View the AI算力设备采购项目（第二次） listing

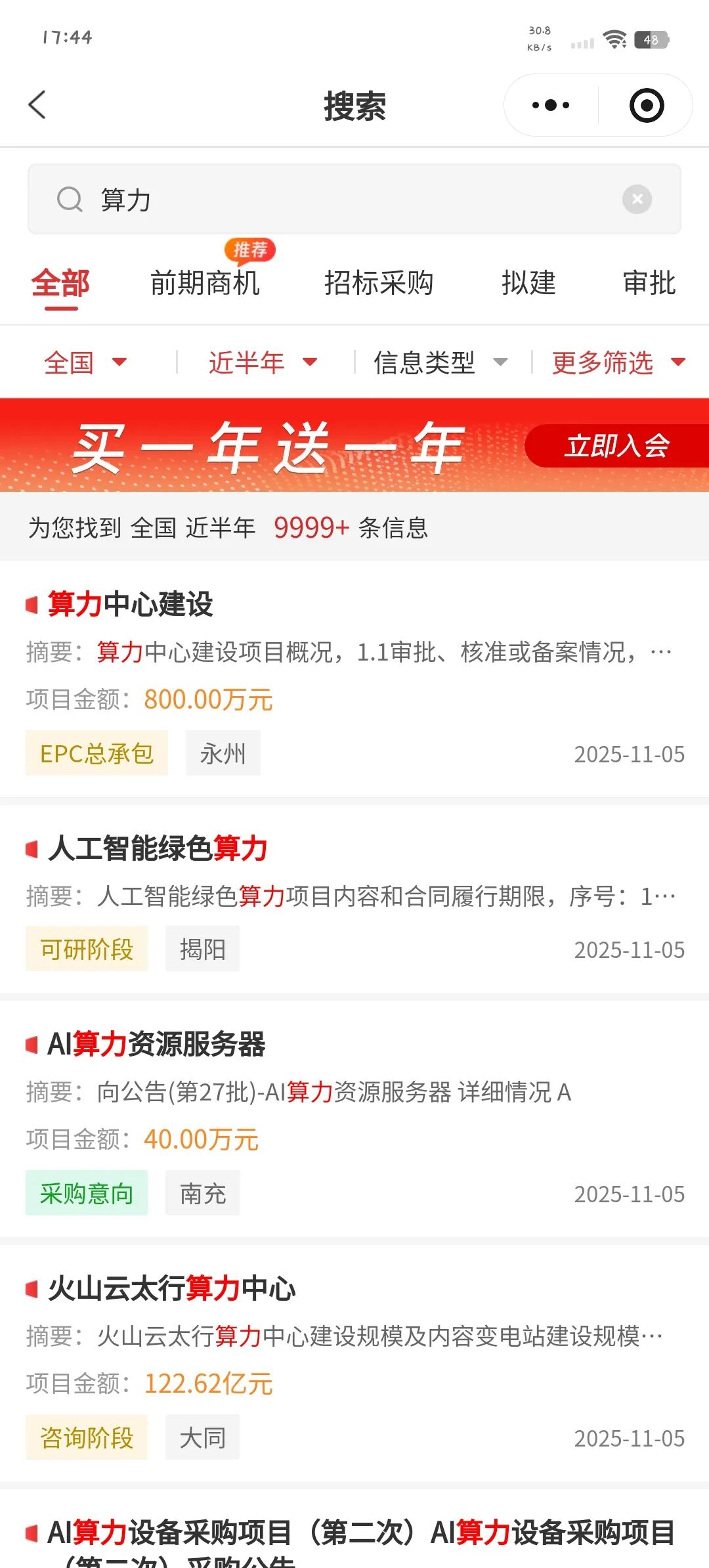tap(361, 1533)
